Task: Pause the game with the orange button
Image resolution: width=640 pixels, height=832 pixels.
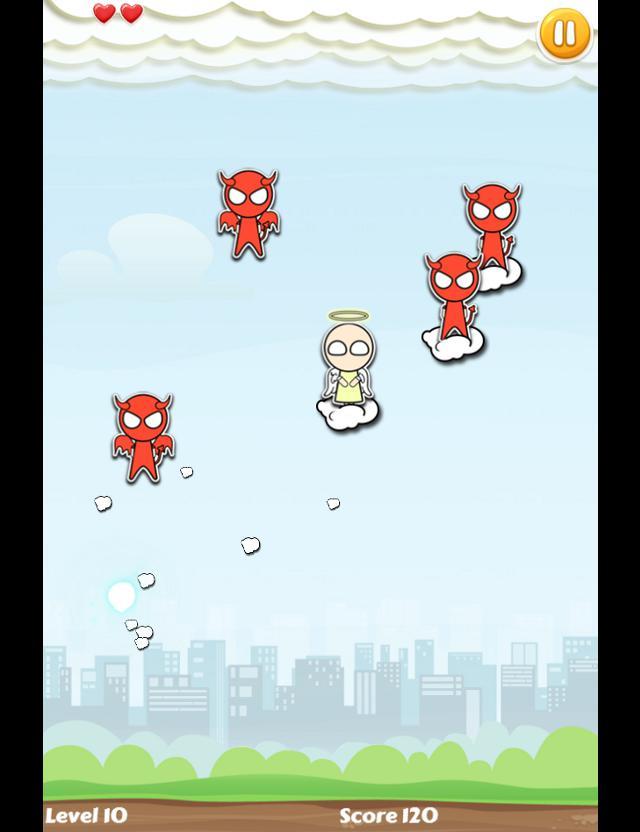Action: click(x=565, y=34)
